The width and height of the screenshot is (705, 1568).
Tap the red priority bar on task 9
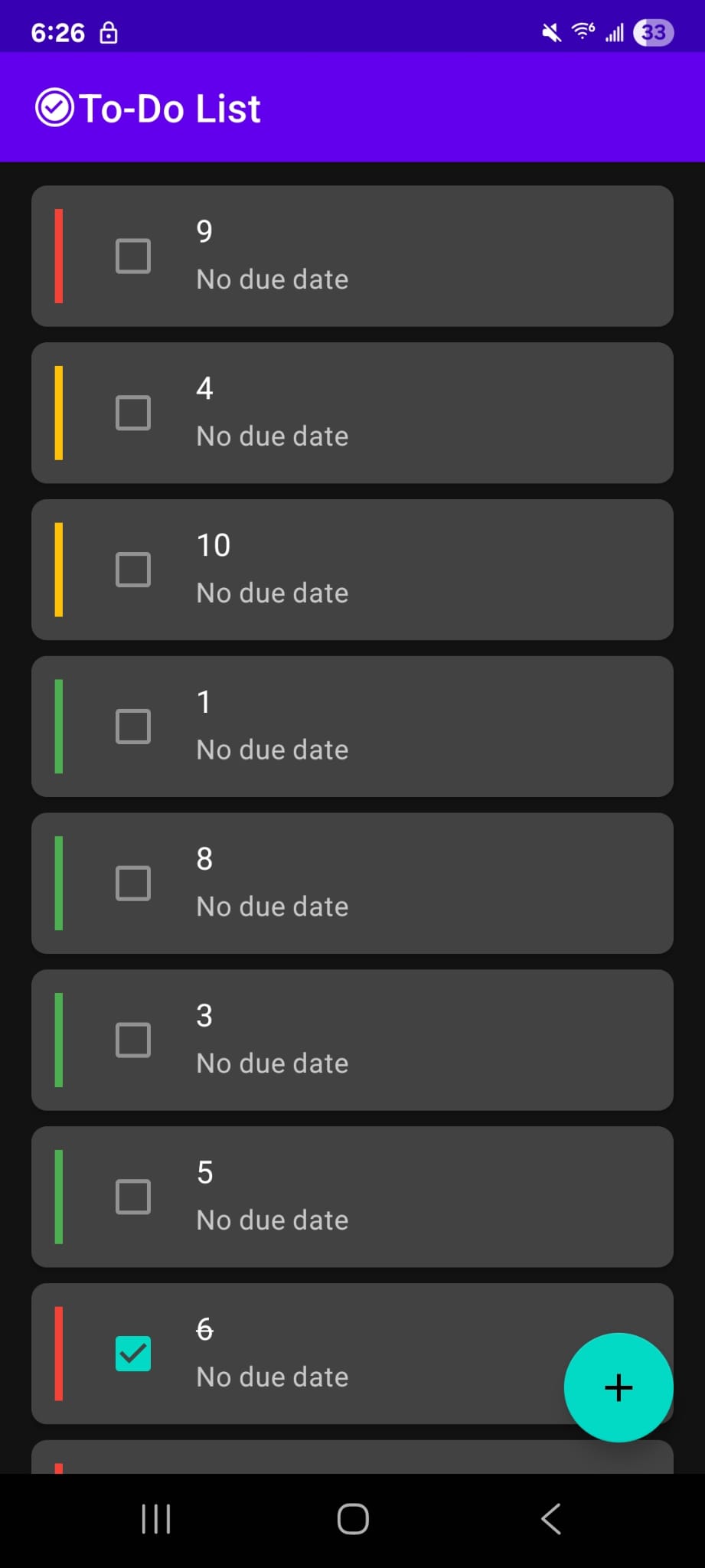[59, 255]
